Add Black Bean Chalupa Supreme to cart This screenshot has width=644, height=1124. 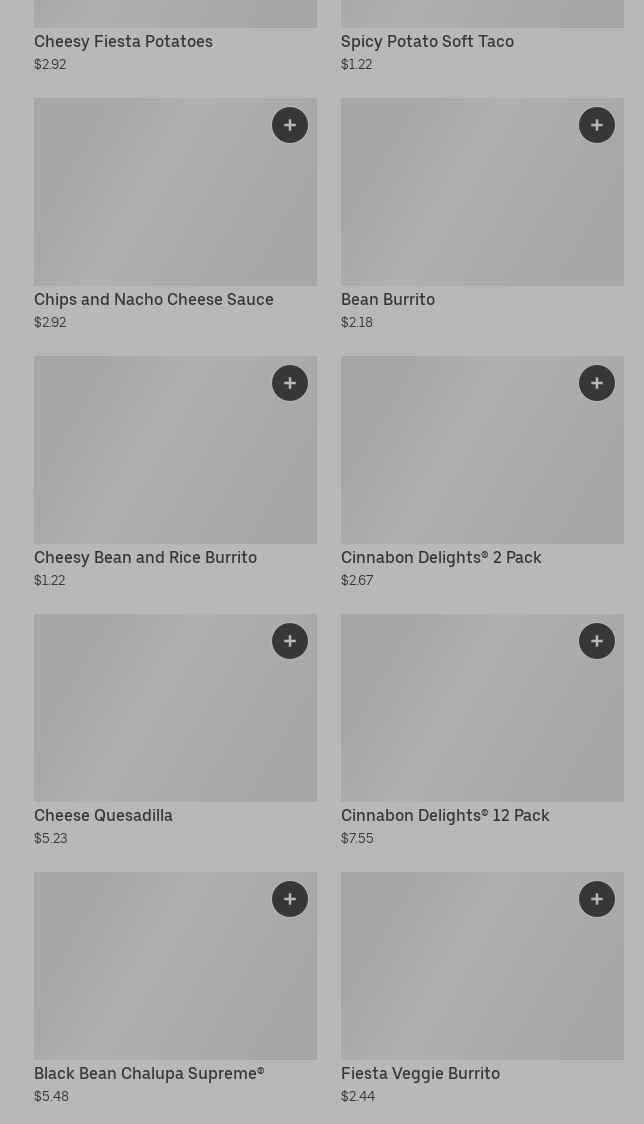pos(290,899)
